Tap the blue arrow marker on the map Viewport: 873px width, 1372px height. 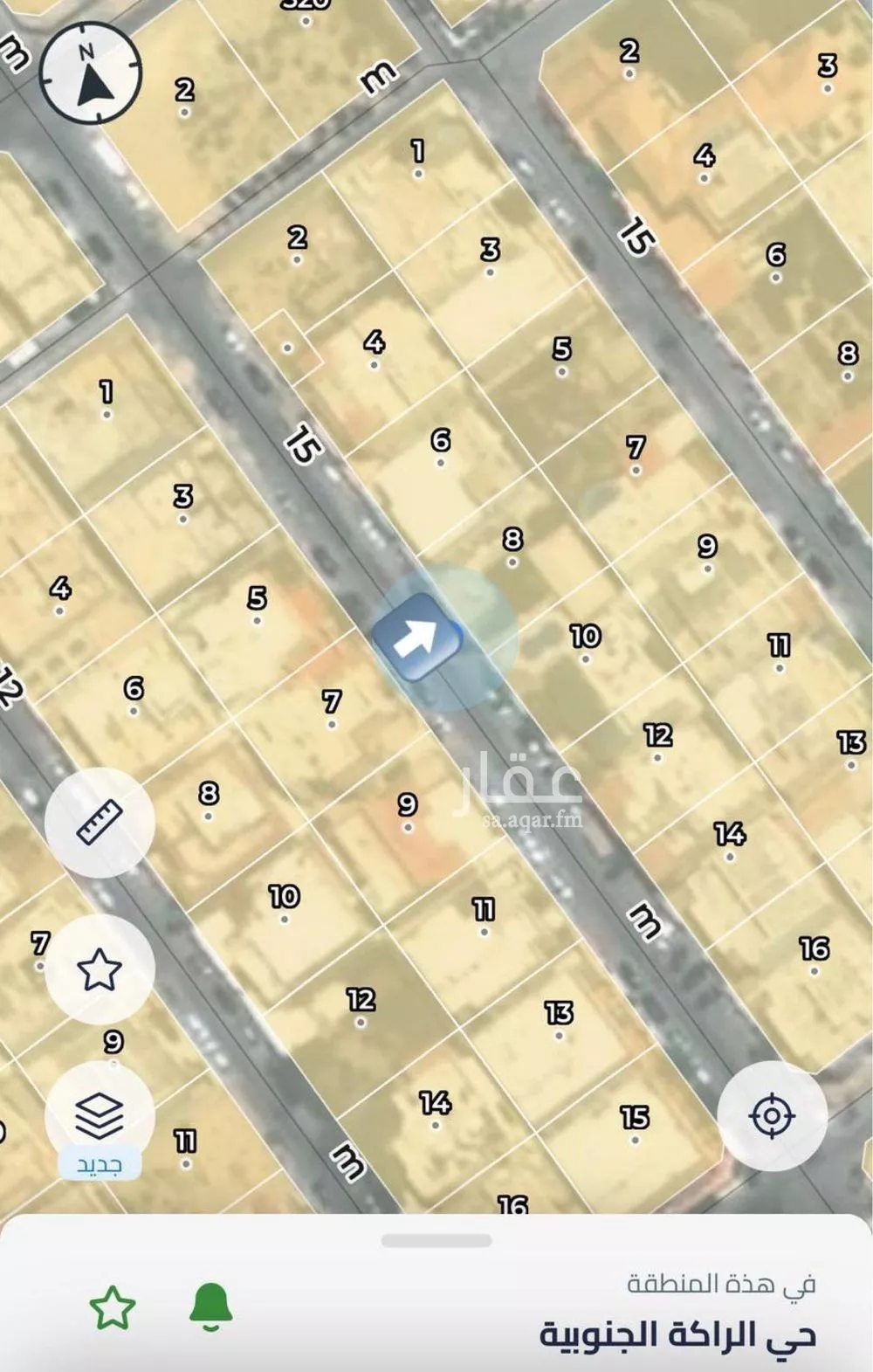click(417, 638)
